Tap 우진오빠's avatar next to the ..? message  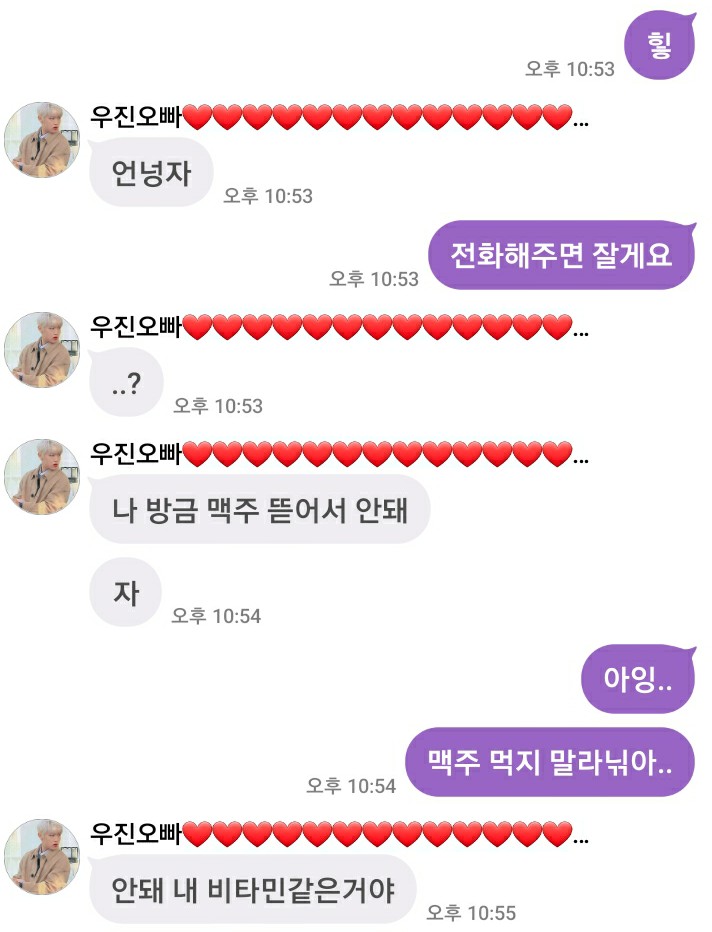pyautogui.click(x=42, y=349)
